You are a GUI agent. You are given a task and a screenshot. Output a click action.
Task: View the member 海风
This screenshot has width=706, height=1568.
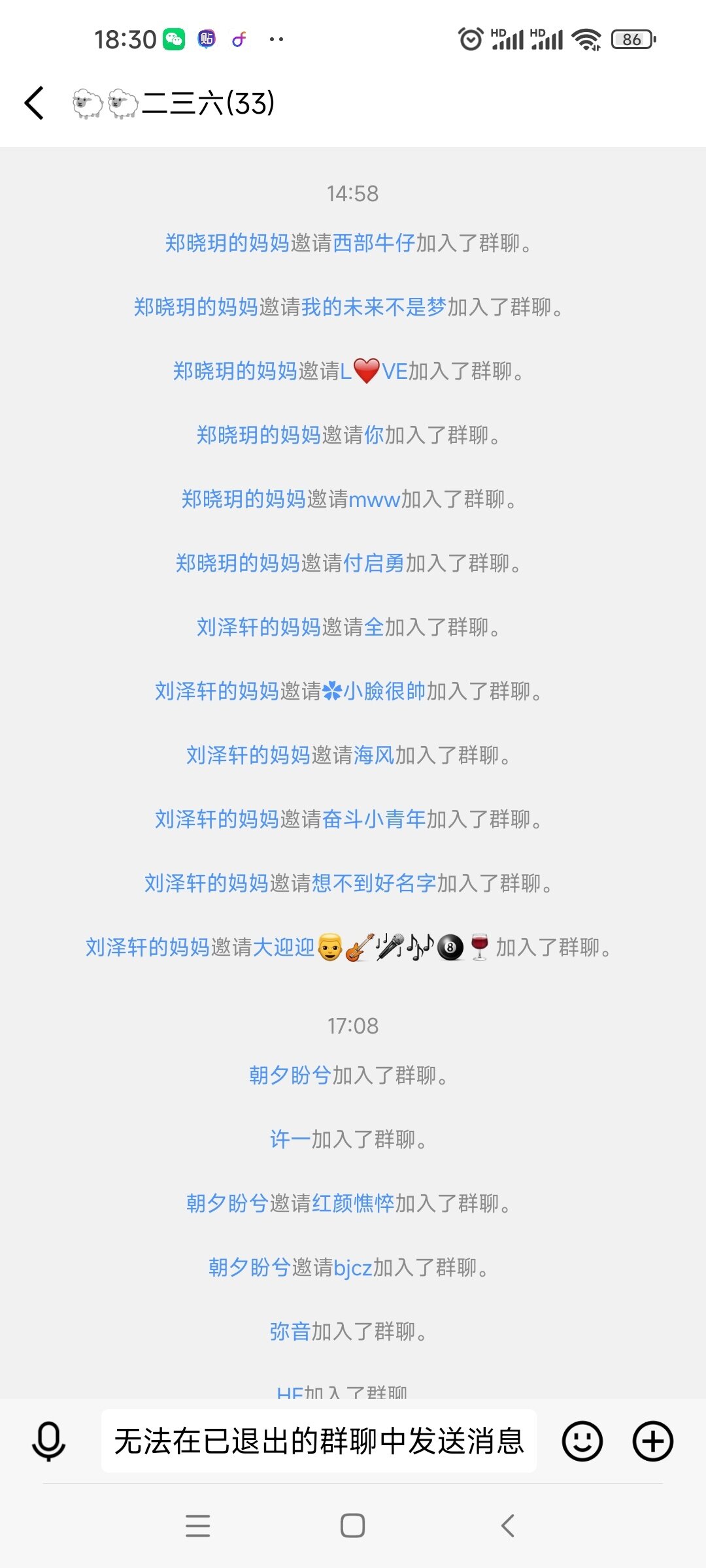pos(374,756)
